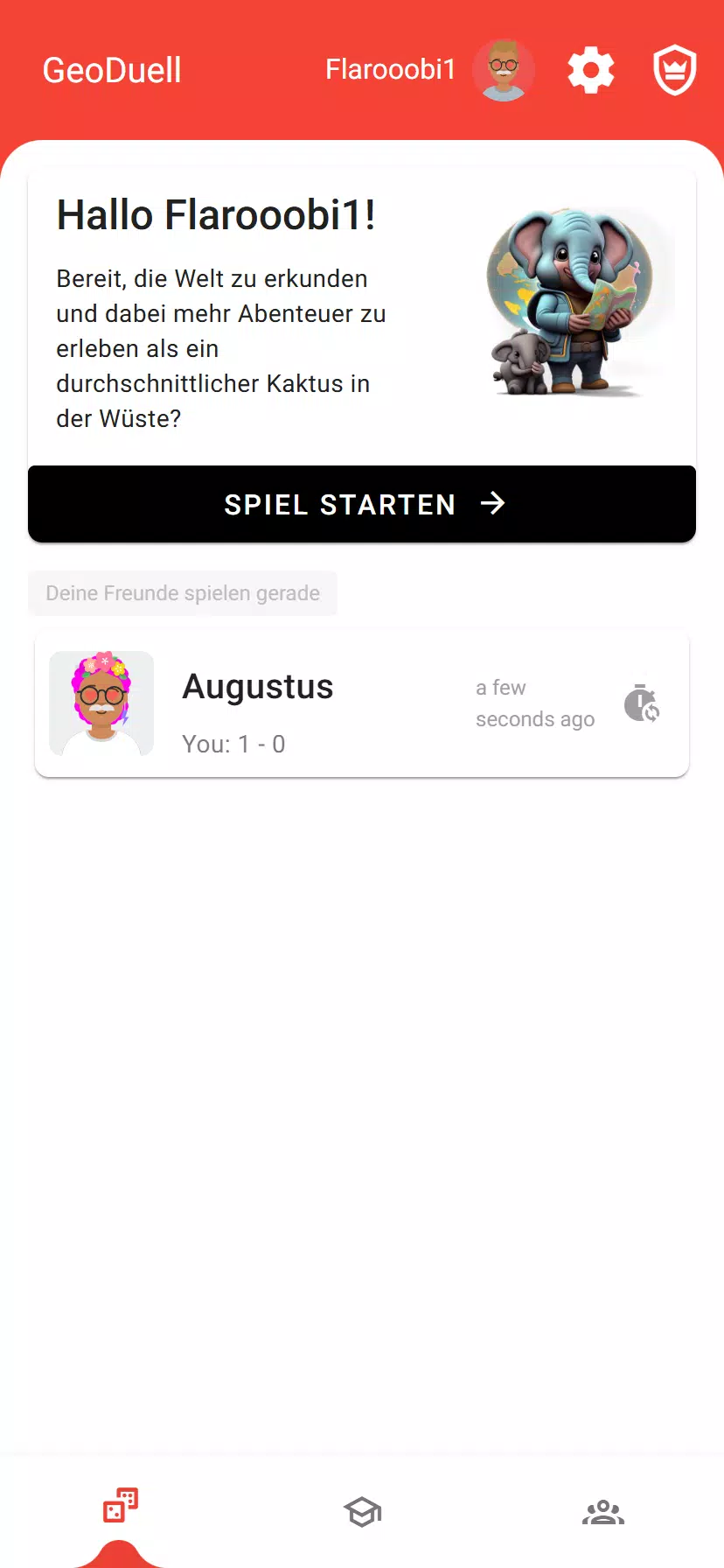Switch to the learning graduation cap tab
724x1568 pixels.
point(362,1512)
